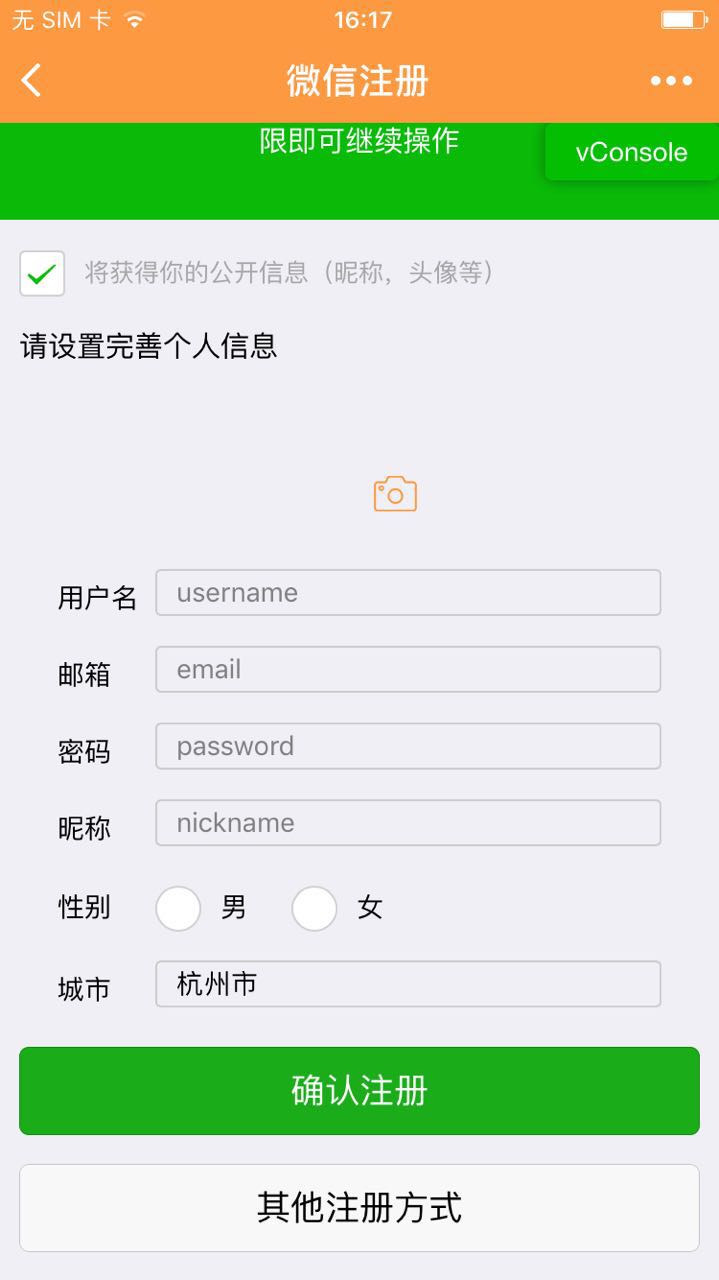Image resolution: width=719 pixels, height=1280 pixels.
Task: Select 女 as gender
Action: pos(314,908)
